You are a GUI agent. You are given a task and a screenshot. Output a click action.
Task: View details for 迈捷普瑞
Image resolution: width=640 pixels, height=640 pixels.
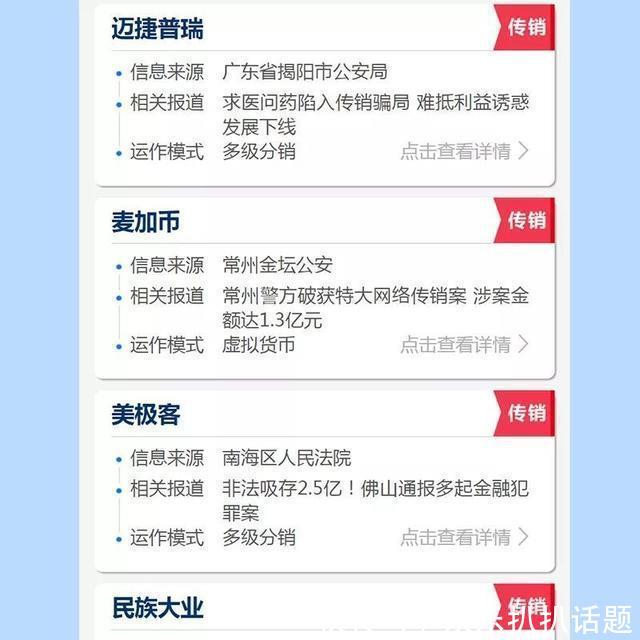pyautogui.click(x=464, y=152)
